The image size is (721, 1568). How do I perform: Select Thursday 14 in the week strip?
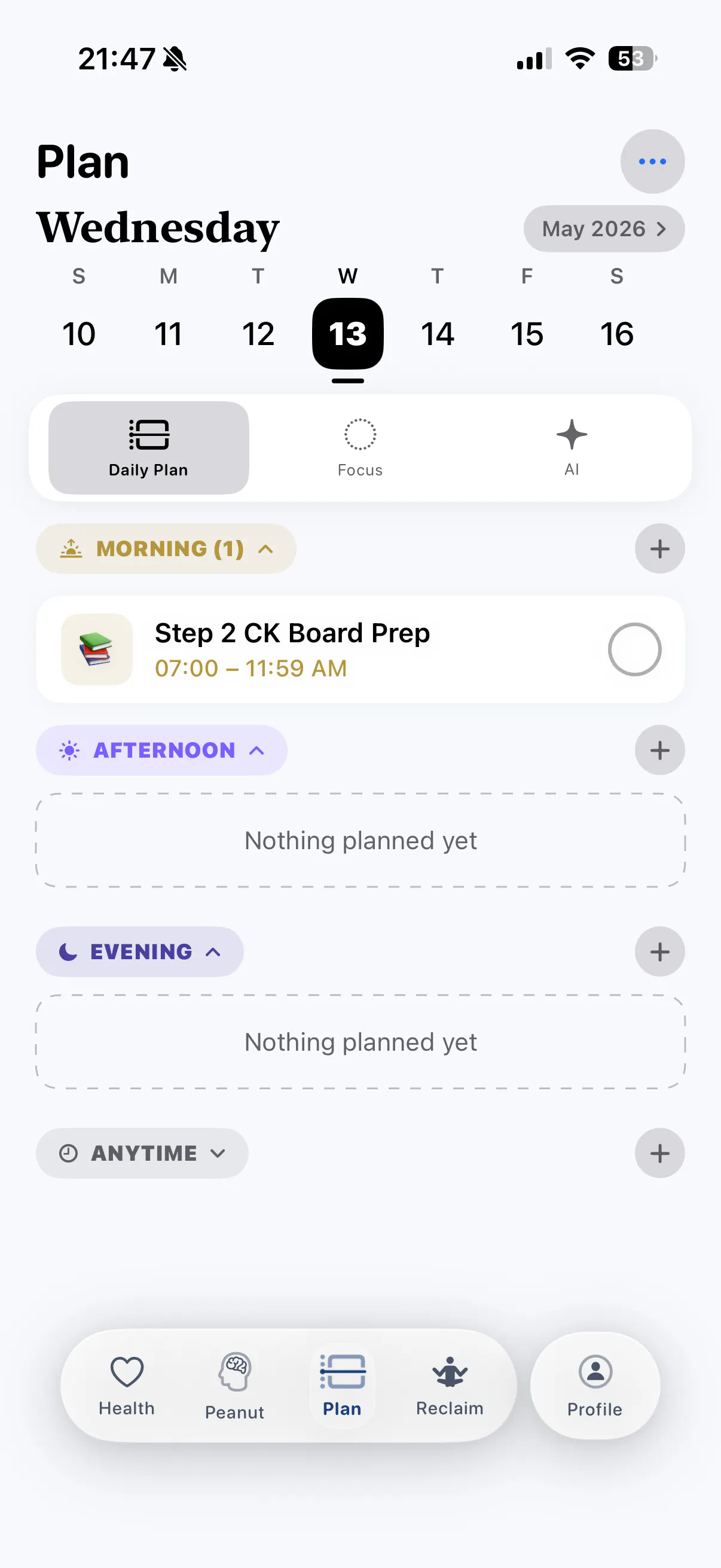pos(438,334)
